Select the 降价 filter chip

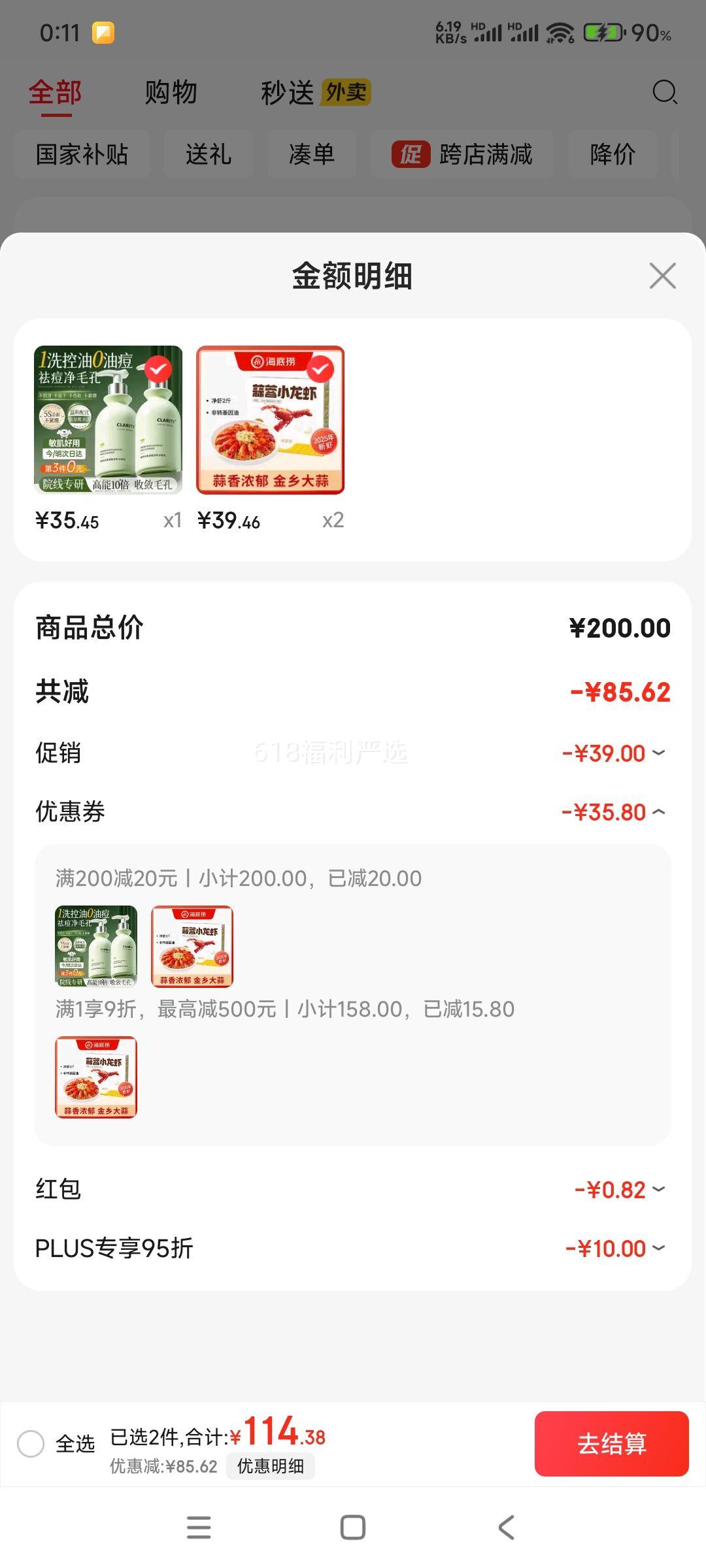click(612, 155)
